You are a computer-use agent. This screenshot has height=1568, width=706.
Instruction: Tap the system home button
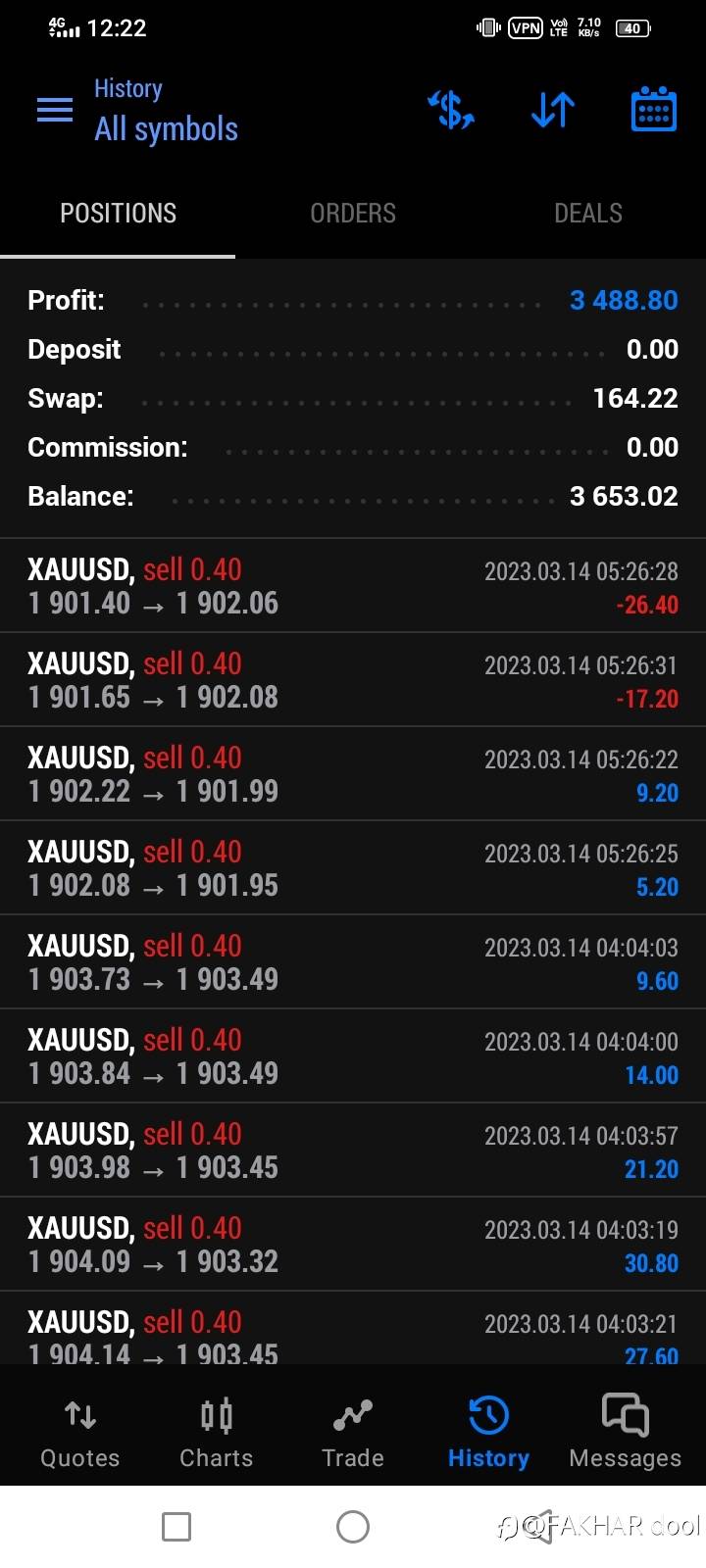[x=353, y=1526]
